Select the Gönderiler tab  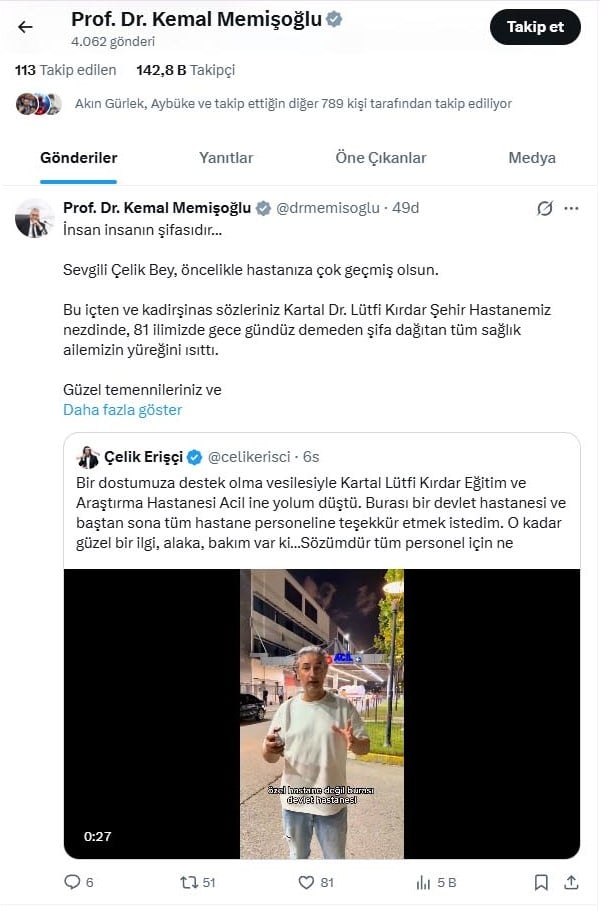pyautogui.click(x=78, y=158)
